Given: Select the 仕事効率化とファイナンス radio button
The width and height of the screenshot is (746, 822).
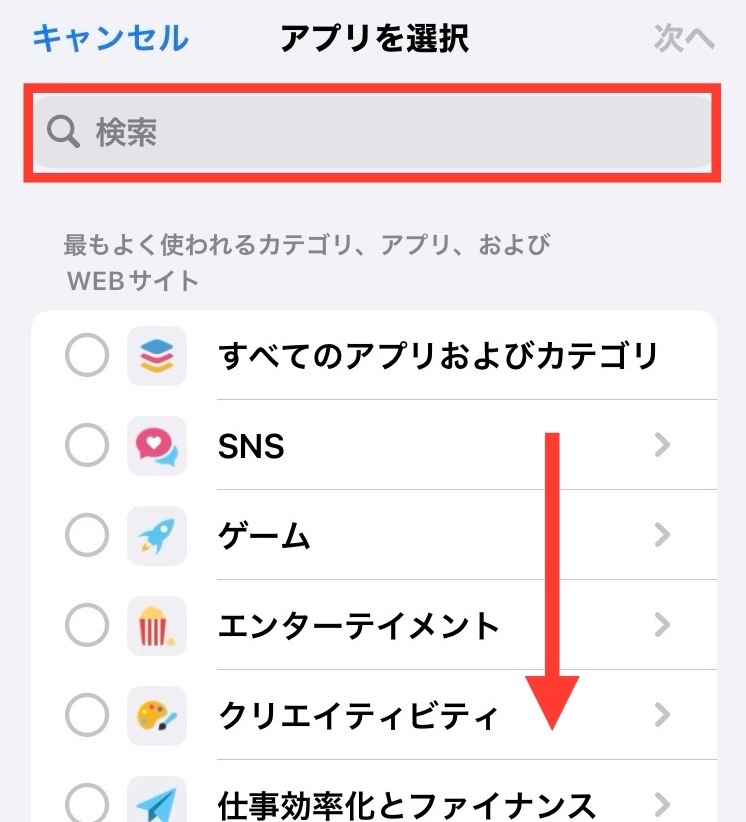Looking at the screenshot, I should [87, 803].
